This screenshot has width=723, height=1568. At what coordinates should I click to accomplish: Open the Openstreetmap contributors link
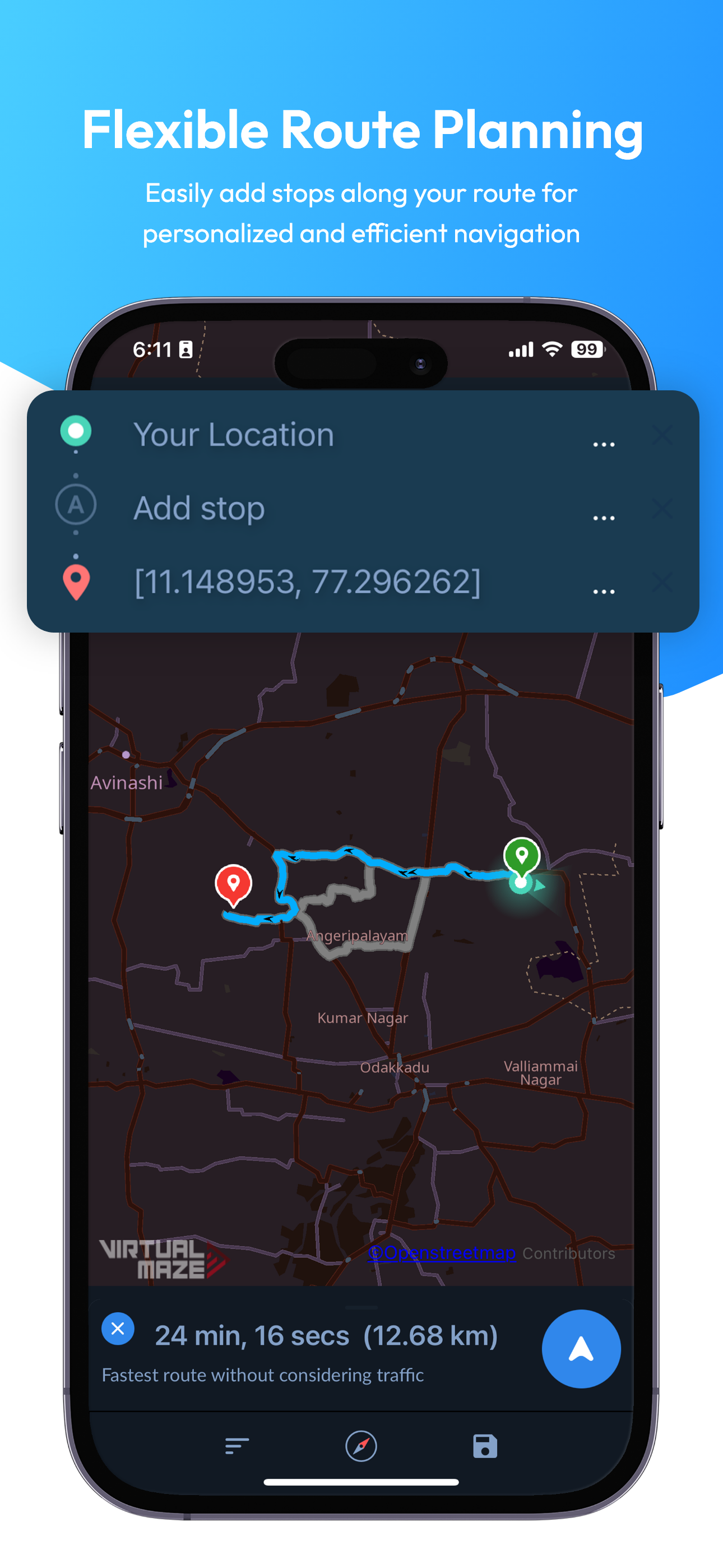click(442, 1253)
